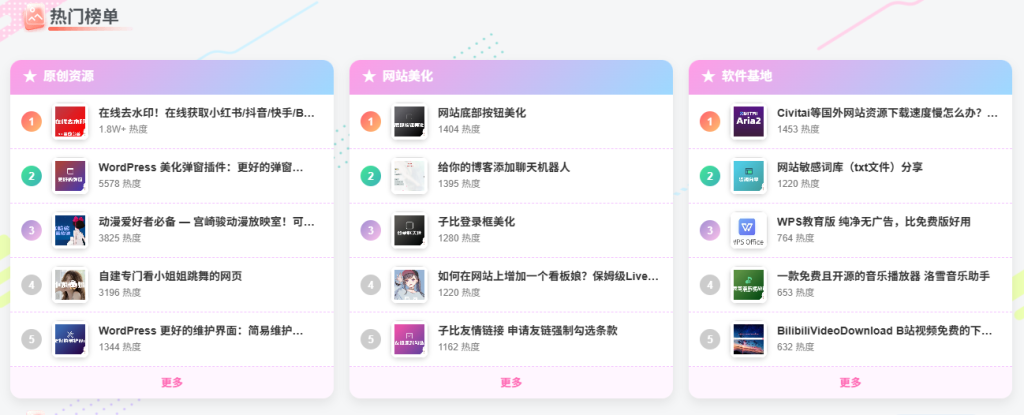Viewport: 1024px width, 415px height.
Task: Open BilibiliVideoDownload post
Action: point(884,330)
